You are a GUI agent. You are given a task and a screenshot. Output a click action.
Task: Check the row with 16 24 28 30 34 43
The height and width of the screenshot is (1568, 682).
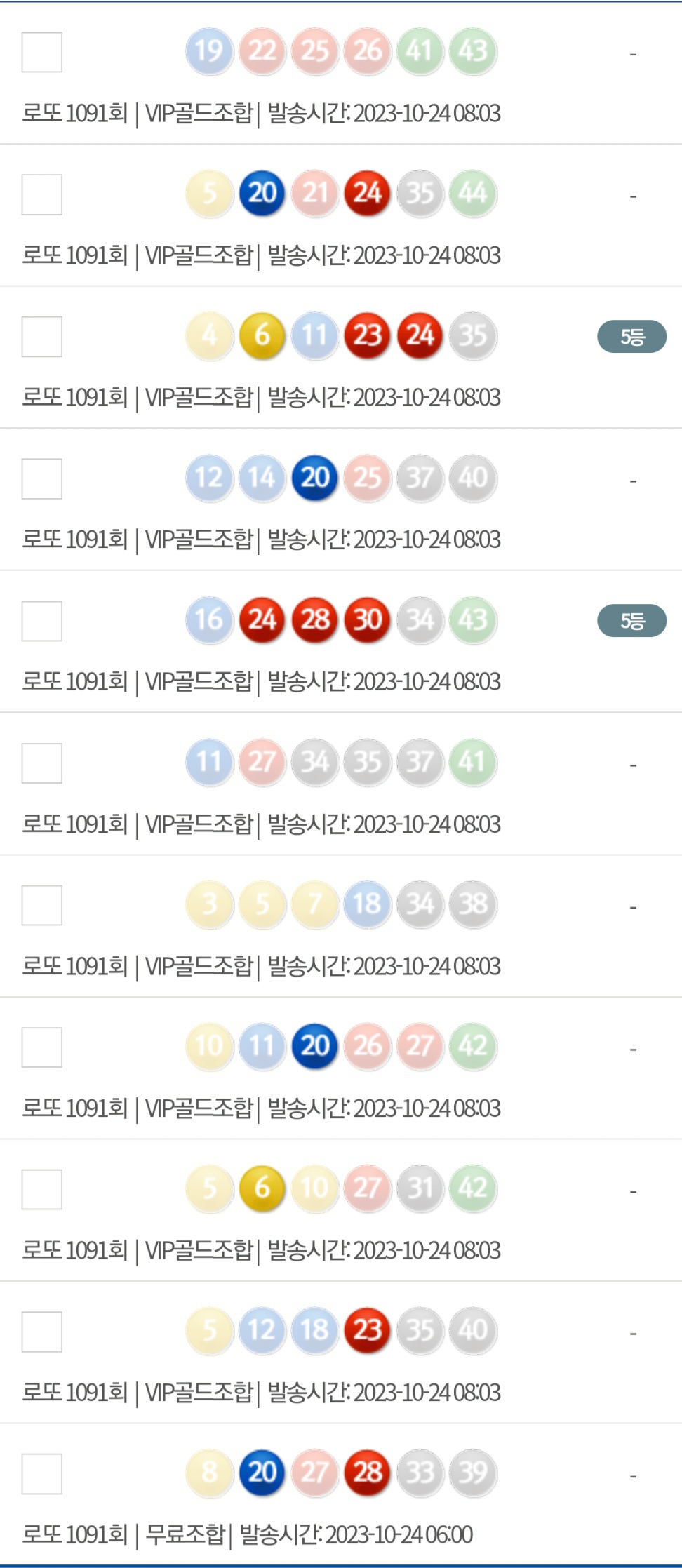point(42,621)
